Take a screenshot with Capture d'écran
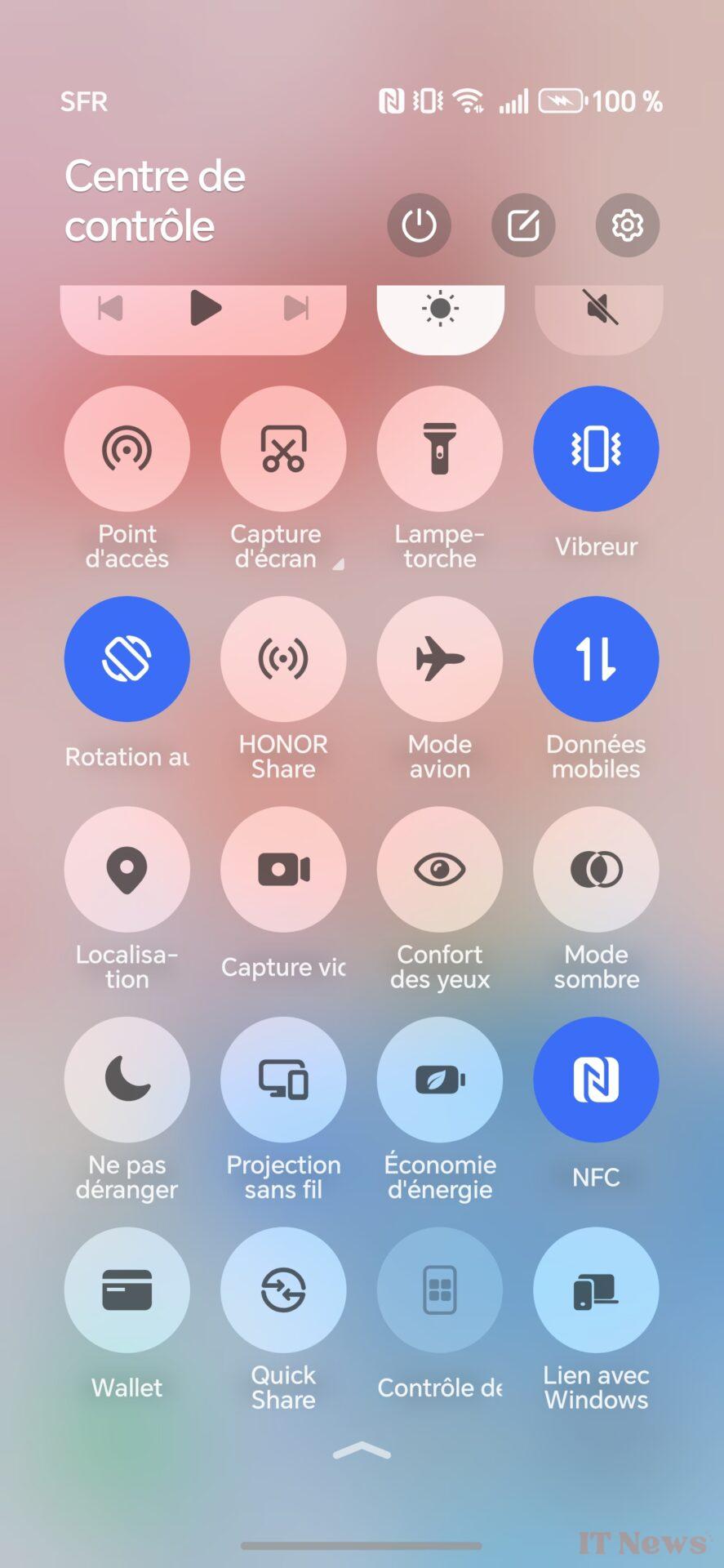Screen dimensions: 724x1568 point(283,448)
